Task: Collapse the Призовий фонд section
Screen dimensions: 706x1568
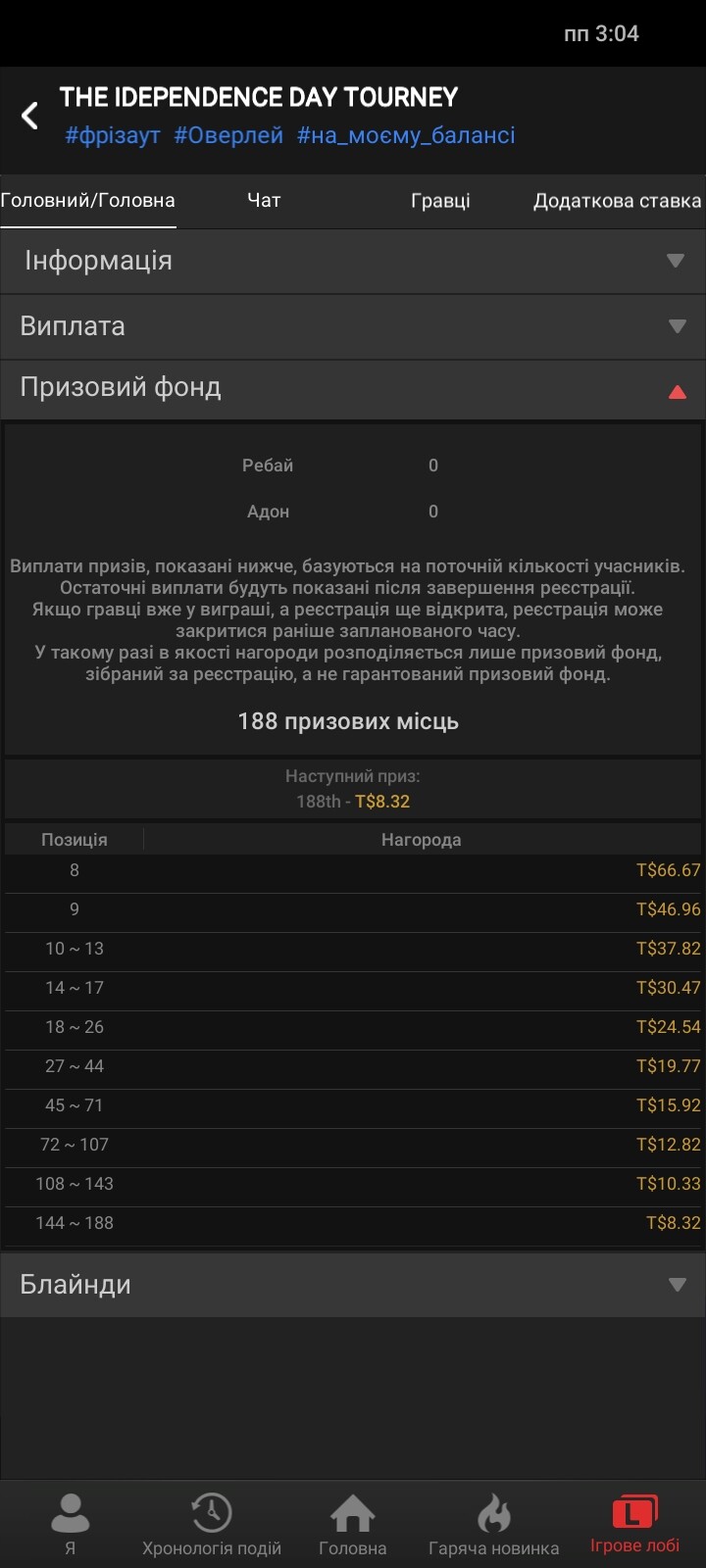Action: coord(353,389)
